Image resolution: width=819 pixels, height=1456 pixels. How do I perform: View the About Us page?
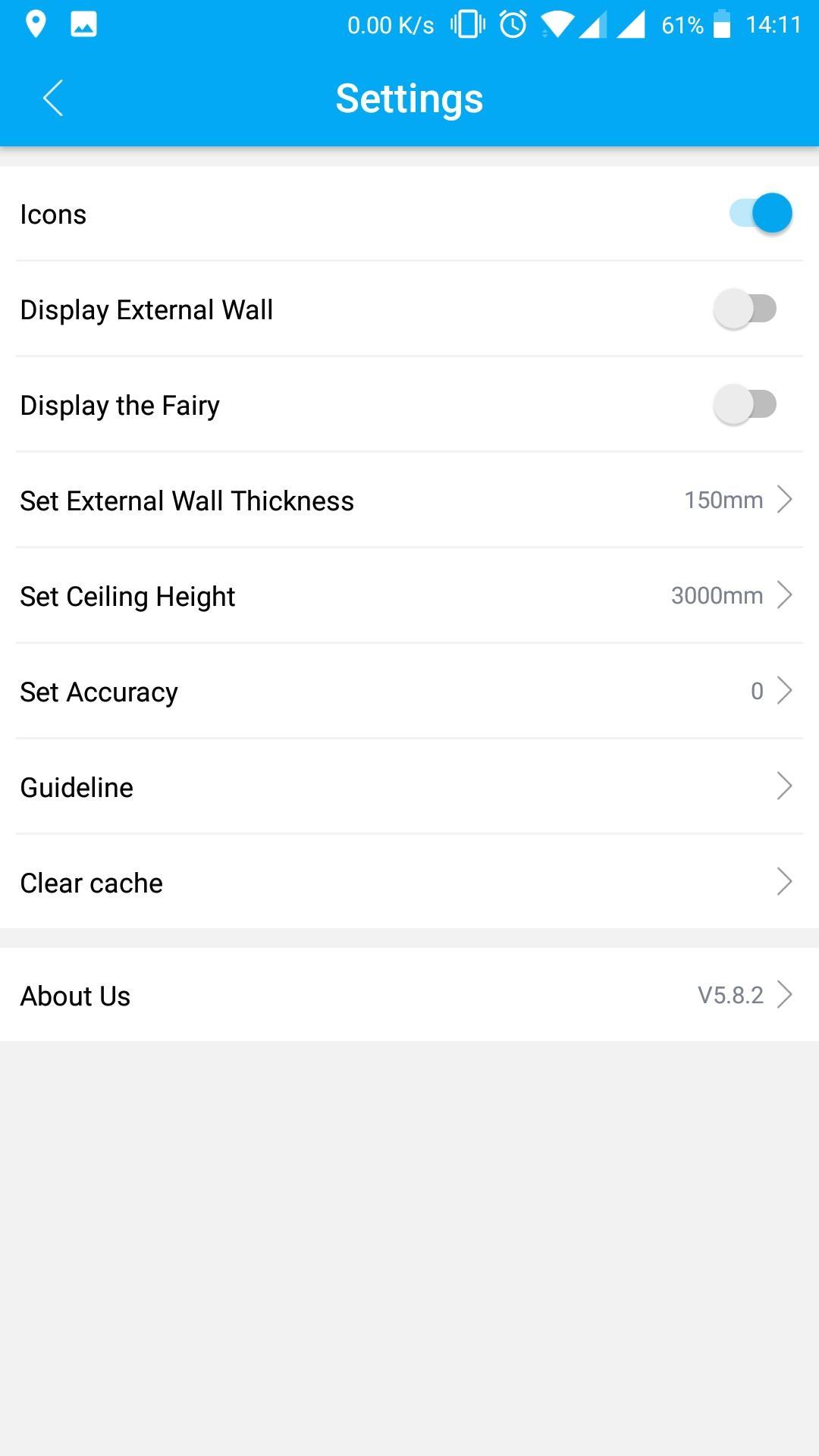click(409, 995)
